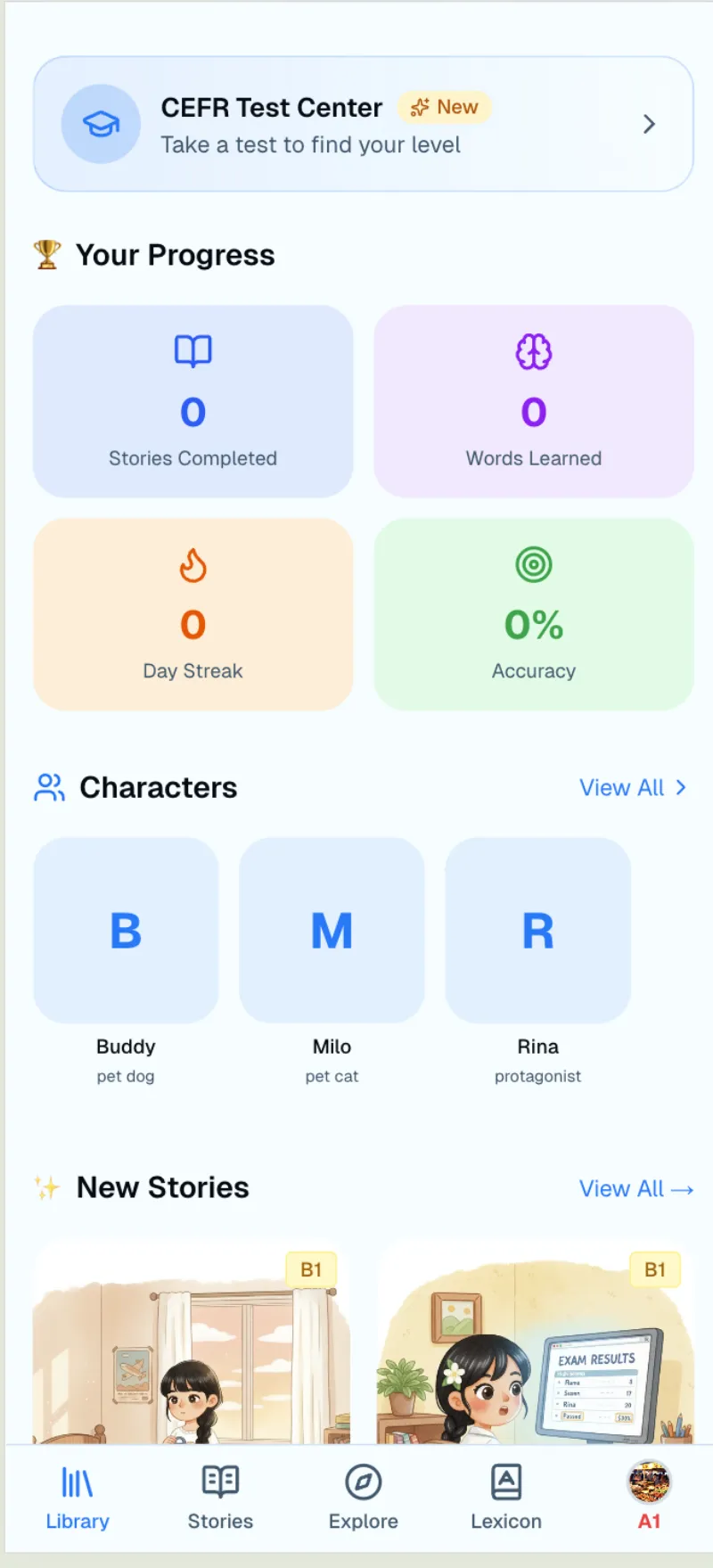Open the story showing exam results

click(534, 1346)
